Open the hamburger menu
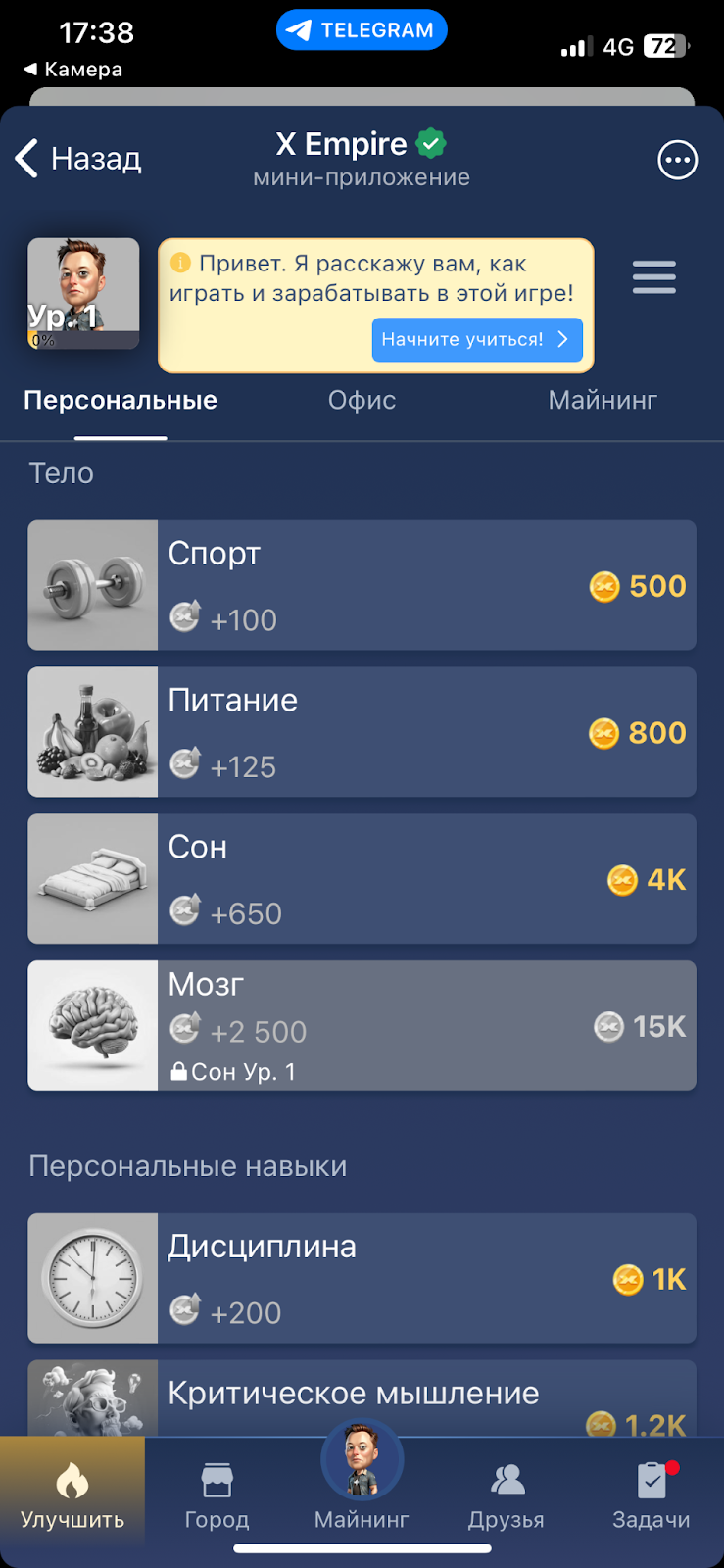The height and width of the screenshot is (1568, 724). 653,277
